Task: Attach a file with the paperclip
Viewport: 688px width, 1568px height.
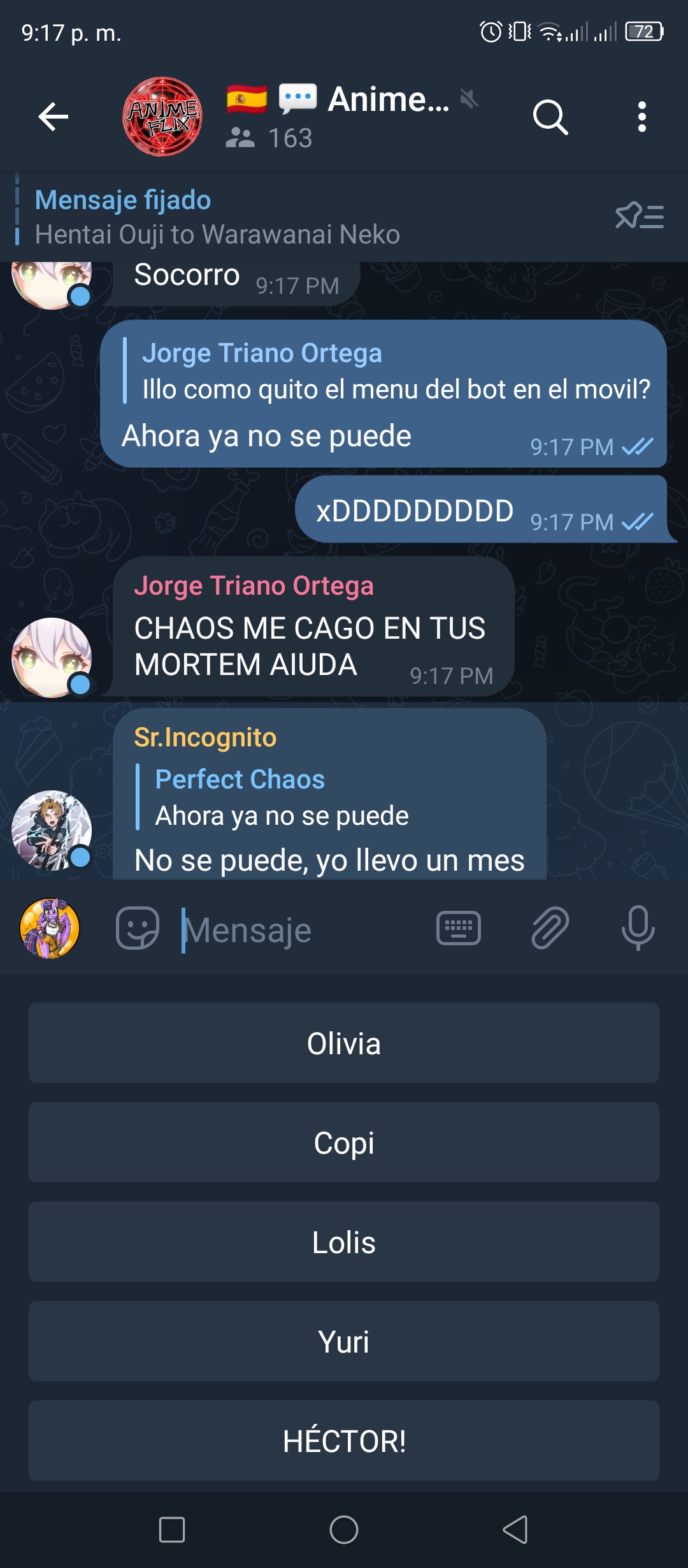Action: click(550, 928)
